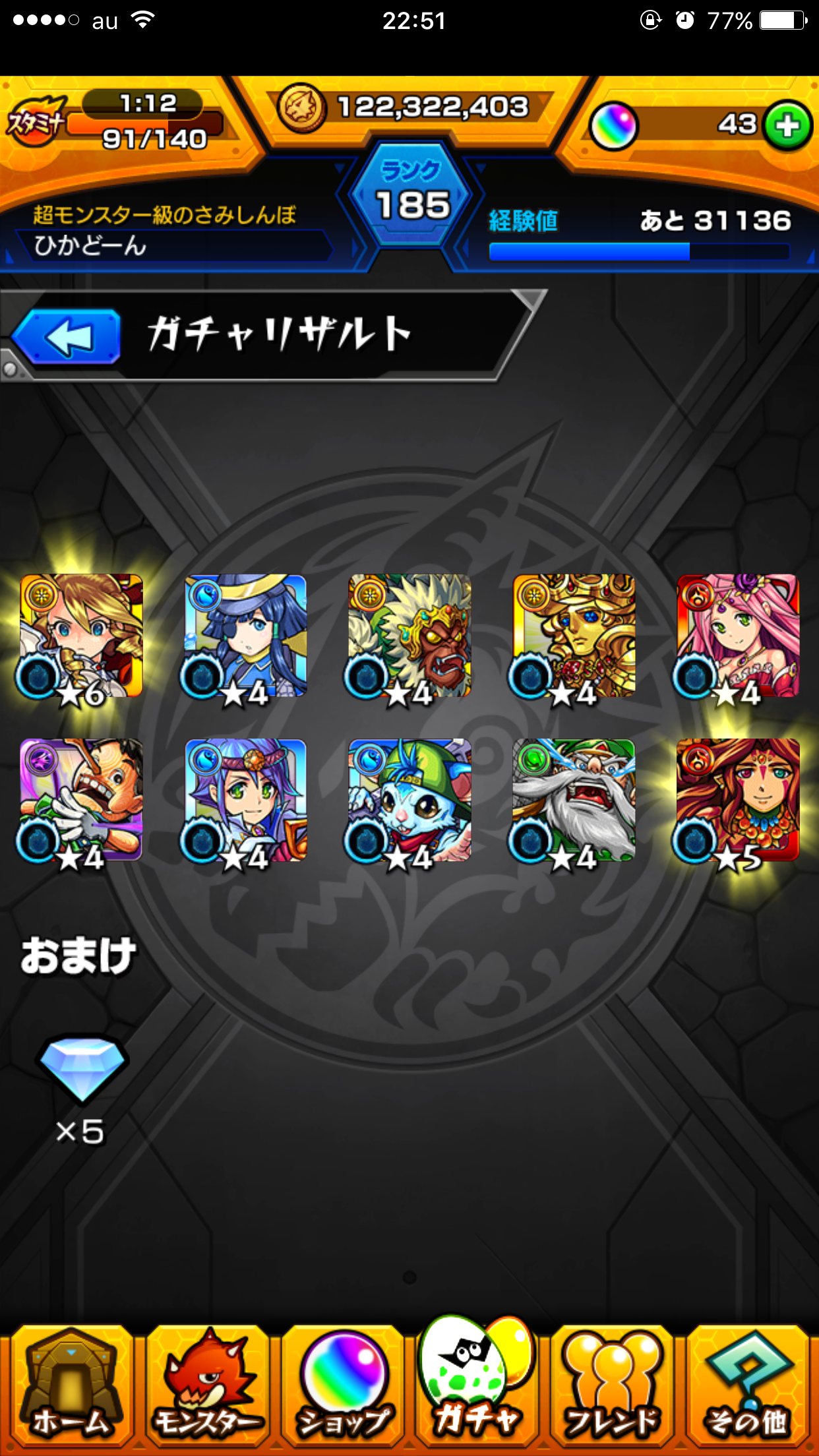Screen dimensions: 819x1456
Task: Open the ★4 long-nosed man monster
Action: tap(81, 800)
